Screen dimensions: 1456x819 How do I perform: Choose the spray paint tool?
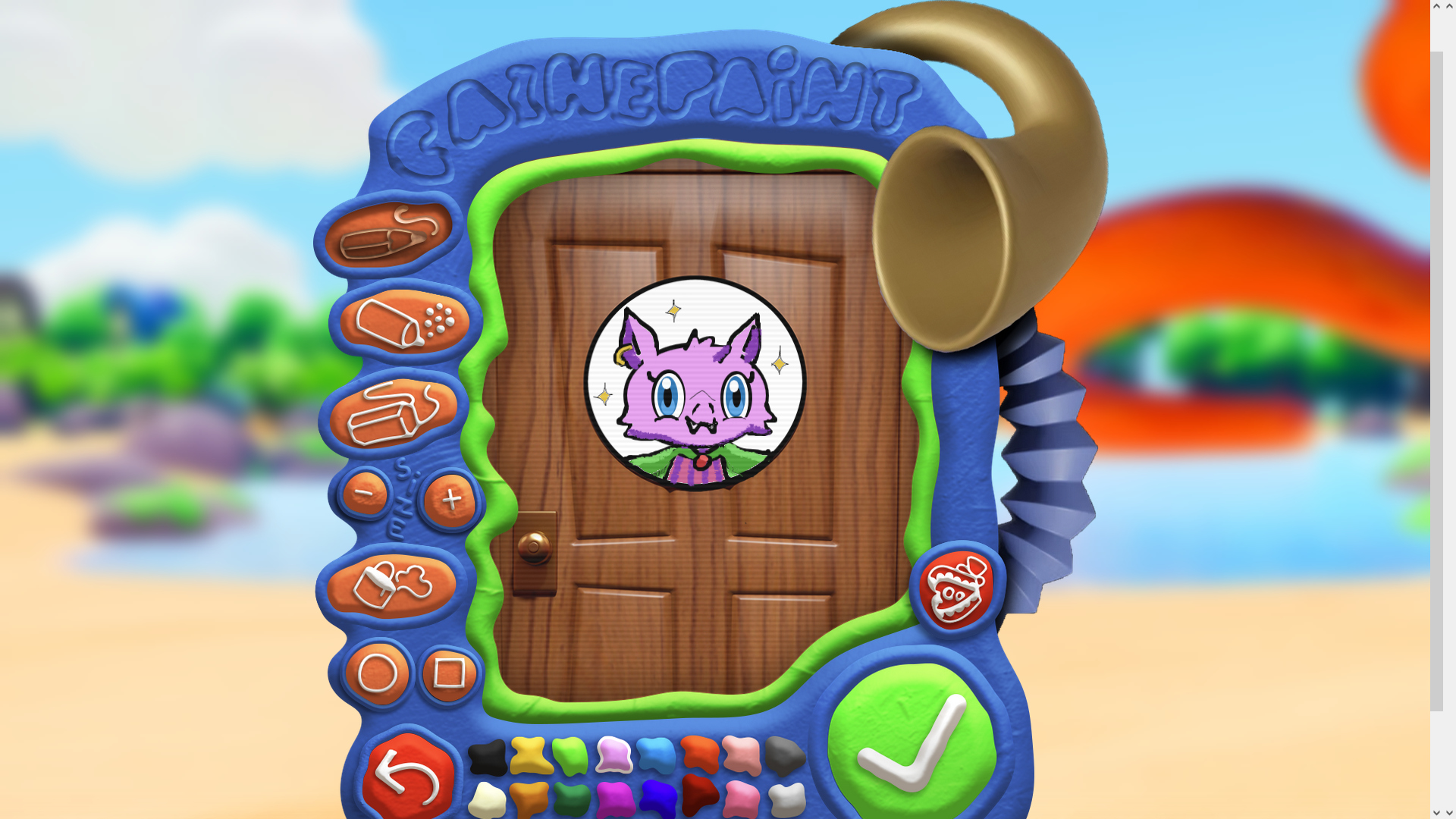[405, 322]
